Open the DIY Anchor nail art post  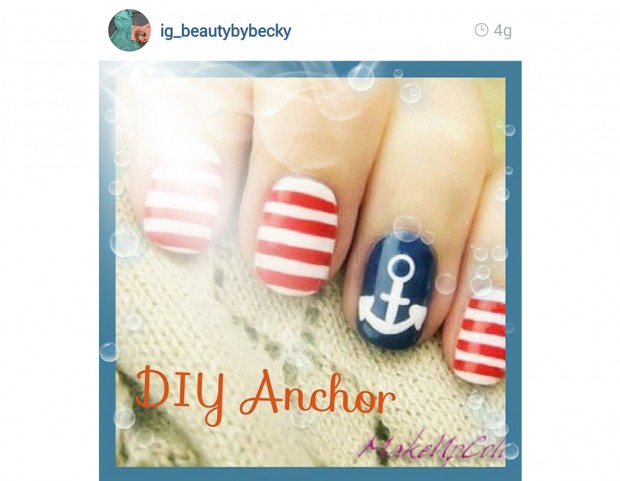coord(310,270)
